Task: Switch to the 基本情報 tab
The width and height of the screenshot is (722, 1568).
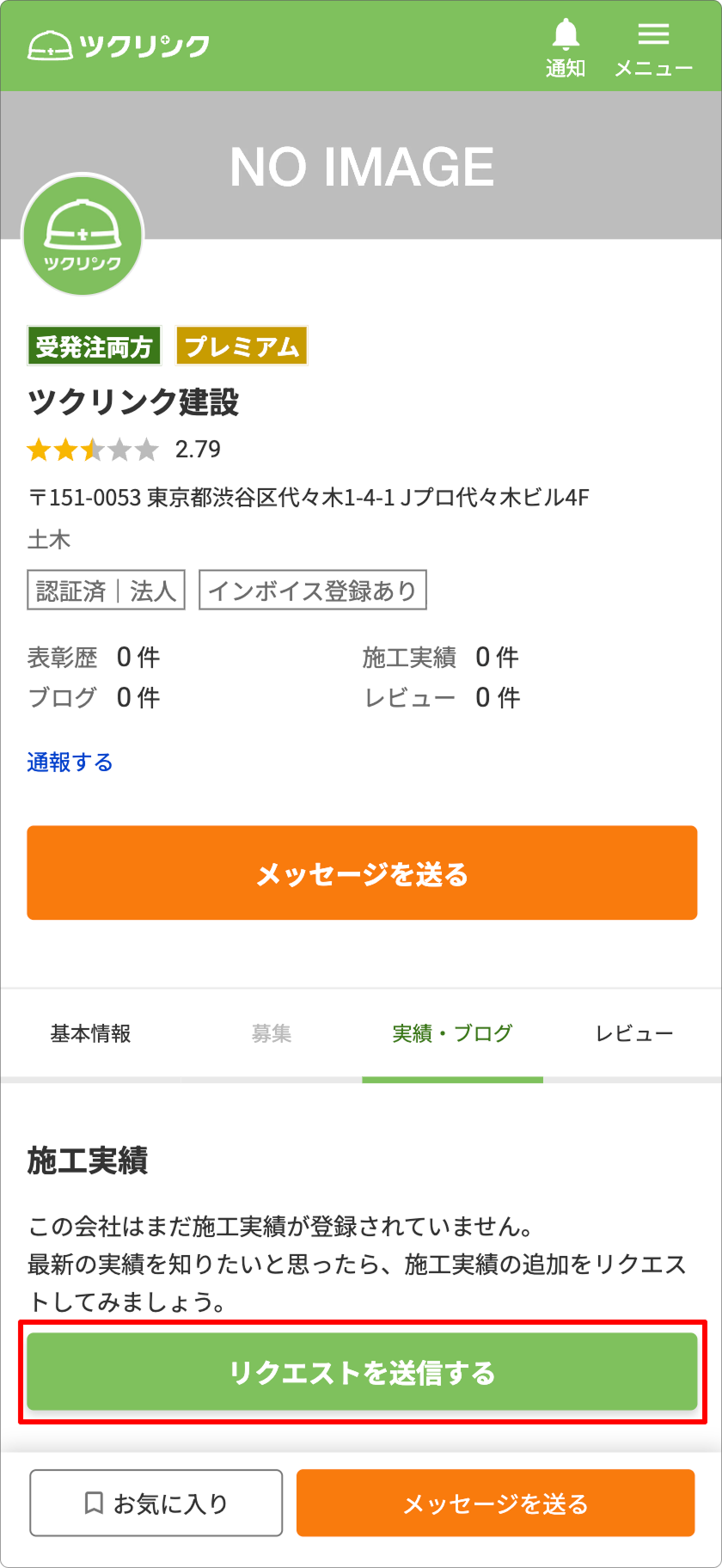Action: point(90,1033)
